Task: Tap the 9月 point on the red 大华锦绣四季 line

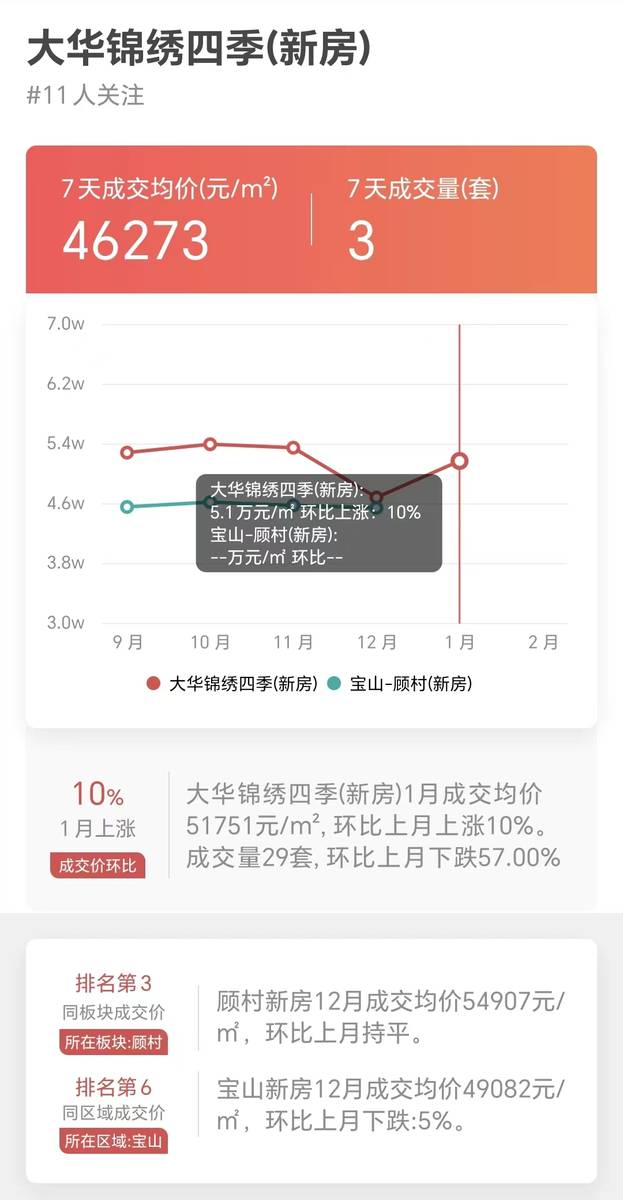Action: [x=127, y=452]
